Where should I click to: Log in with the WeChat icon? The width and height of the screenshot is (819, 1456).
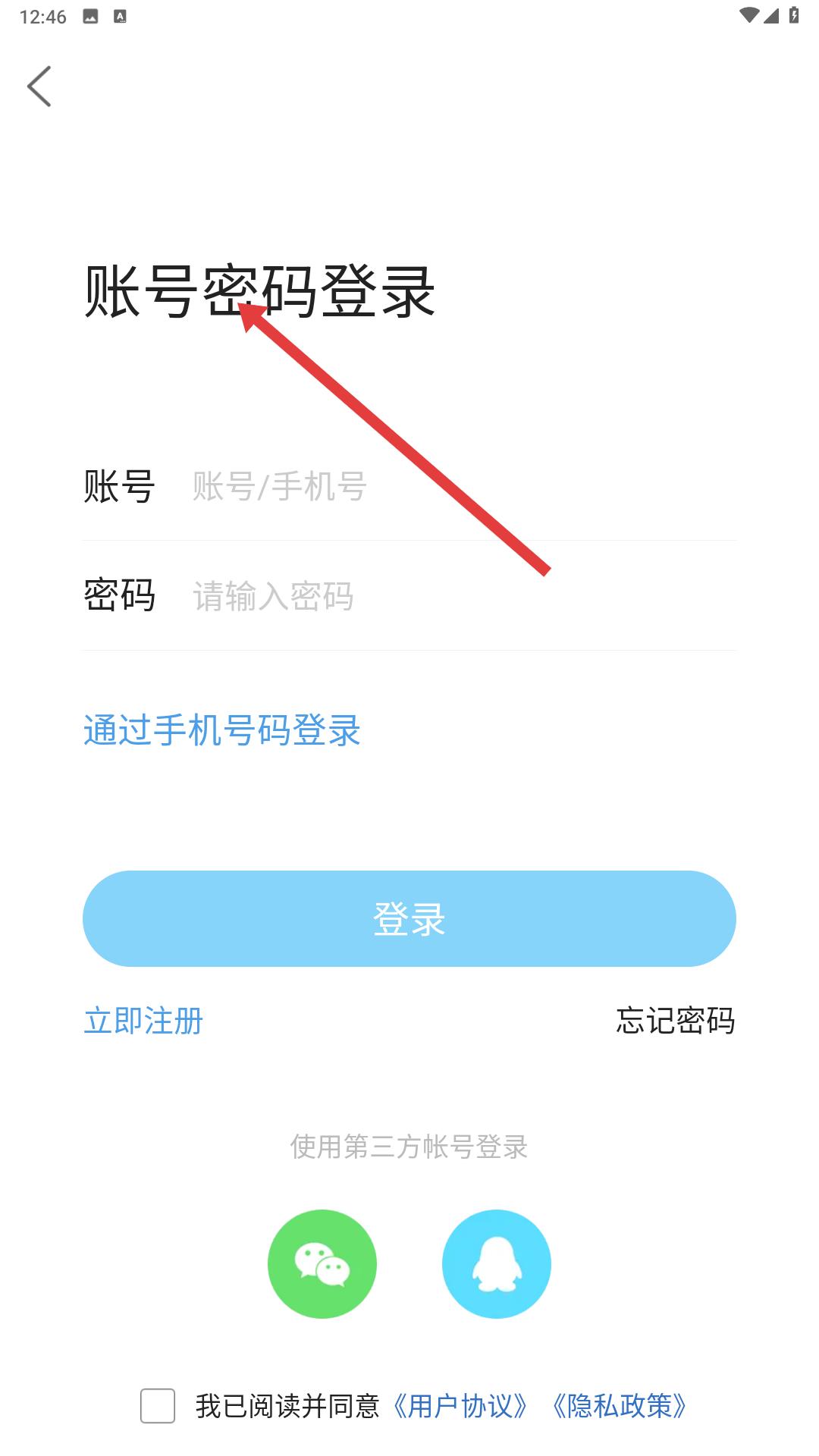[x=322, y=1263]
